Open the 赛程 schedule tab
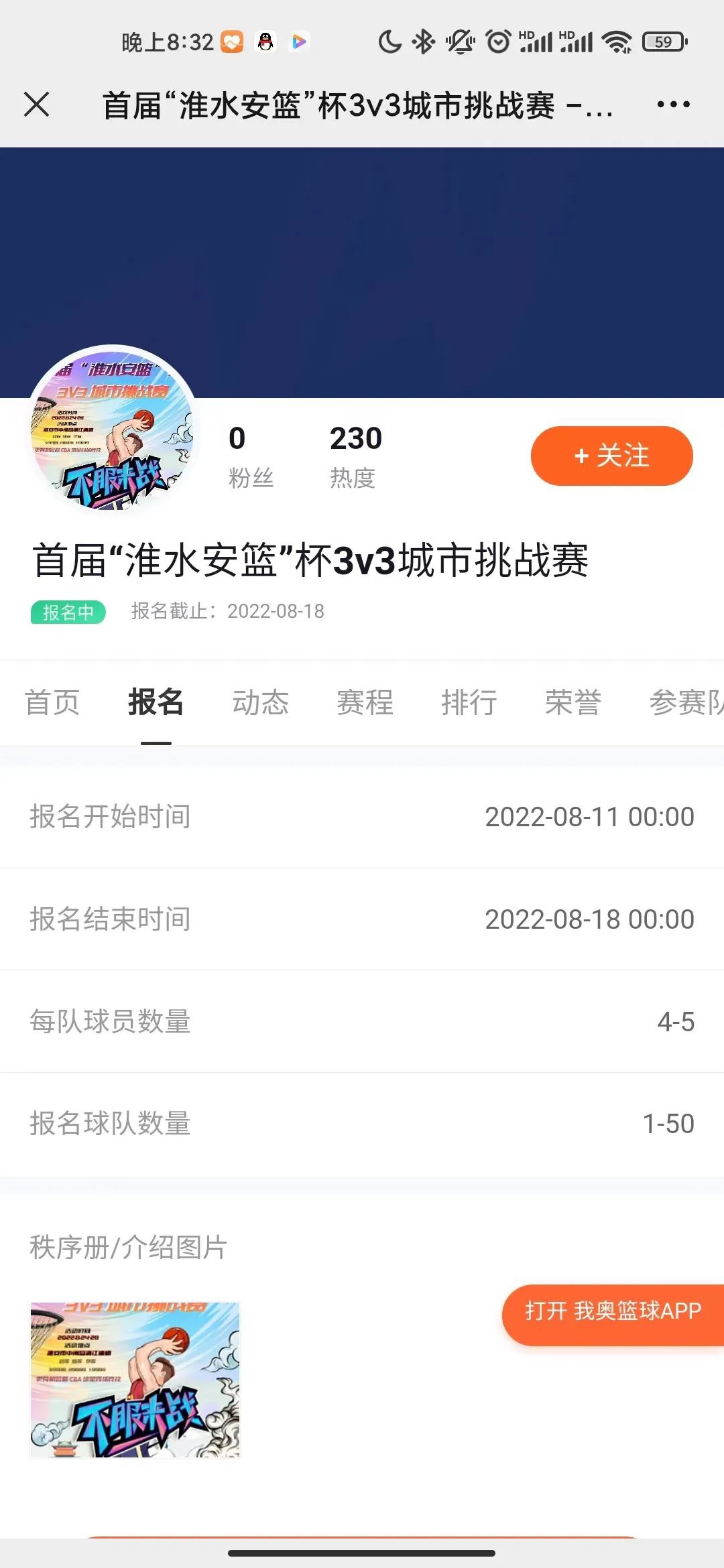 click(364, 702)
